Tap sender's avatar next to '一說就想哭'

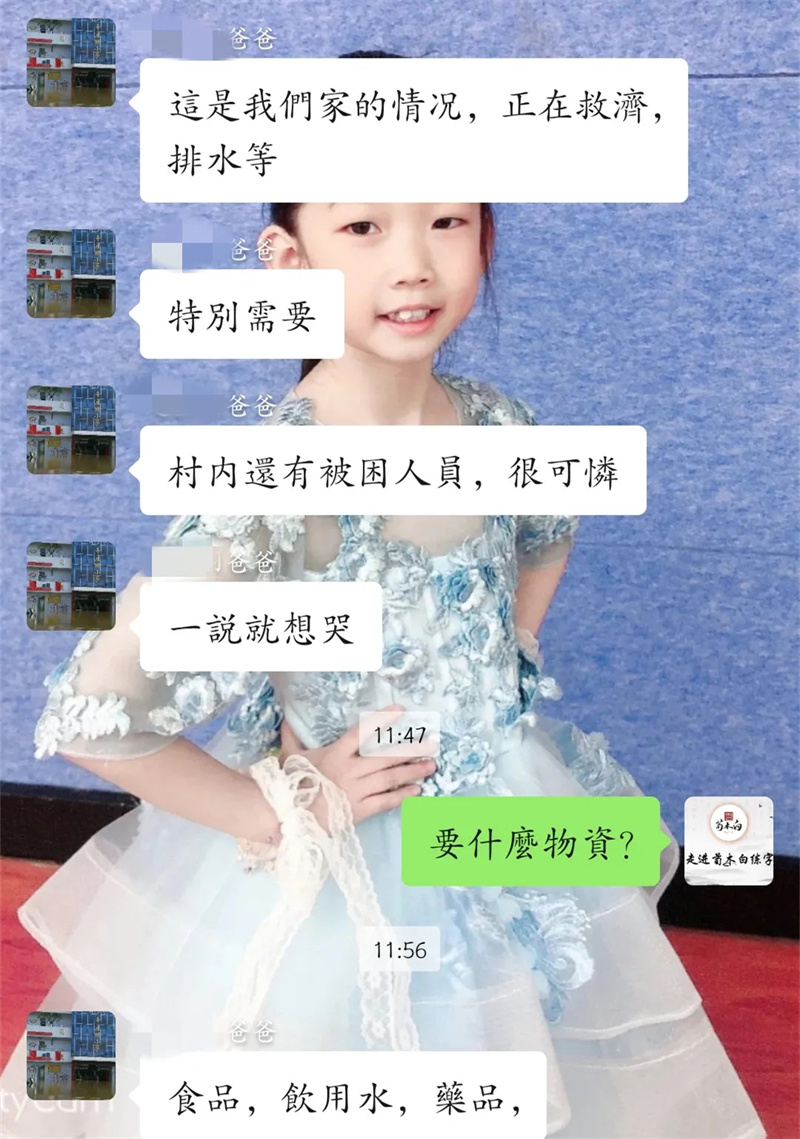(71, 586)
